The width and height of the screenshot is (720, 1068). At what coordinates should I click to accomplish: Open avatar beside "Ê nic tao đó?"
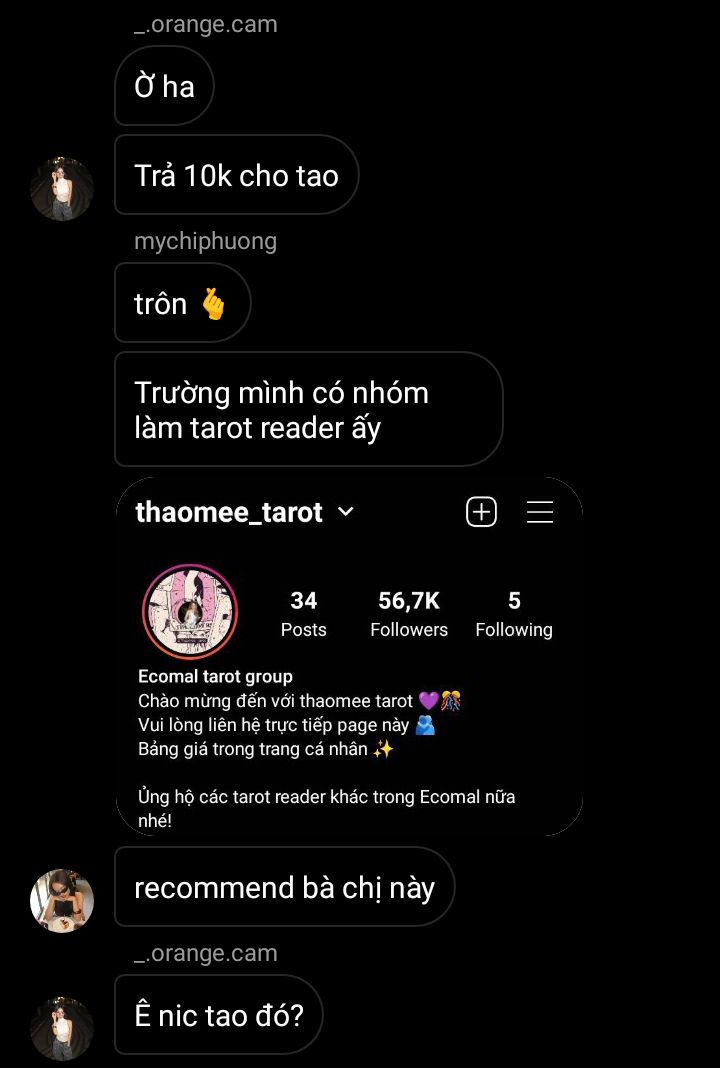pos(62,1028)
